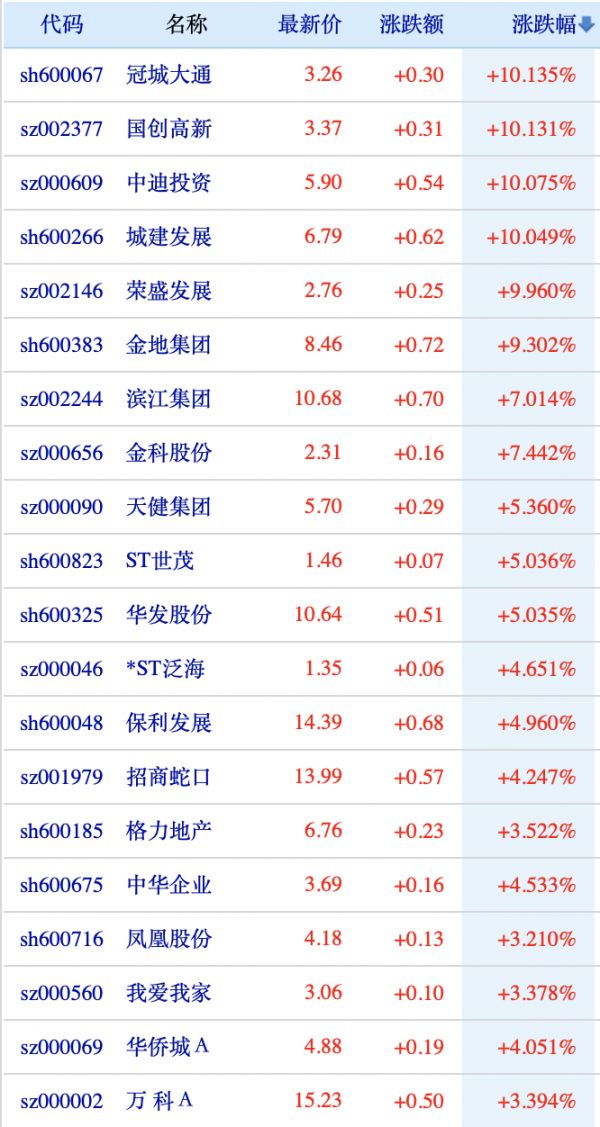
Task: Select 万科A stock
Action: 160,1101
